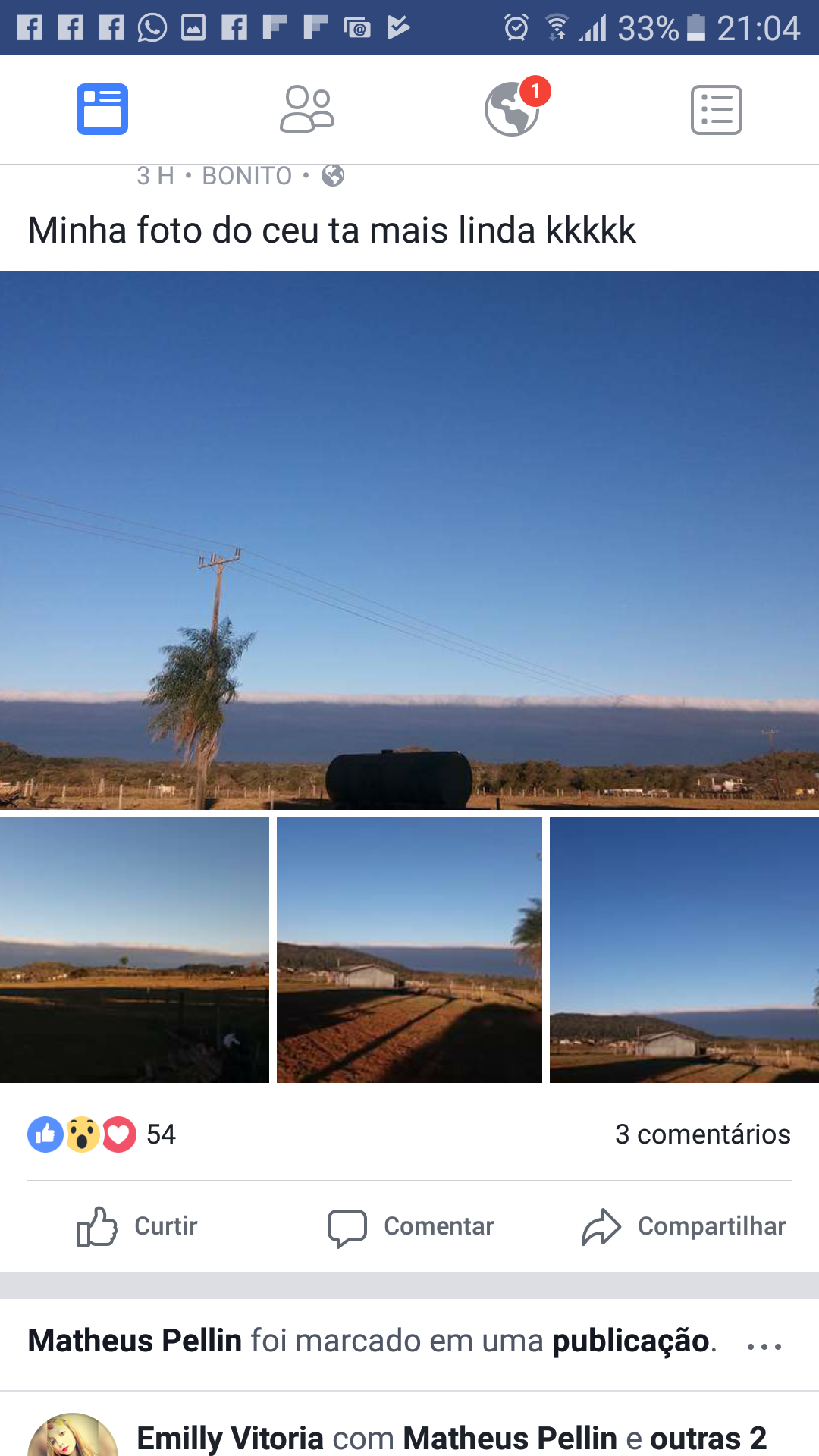Share the post with Compartilhar

(x=683, y=1226)
